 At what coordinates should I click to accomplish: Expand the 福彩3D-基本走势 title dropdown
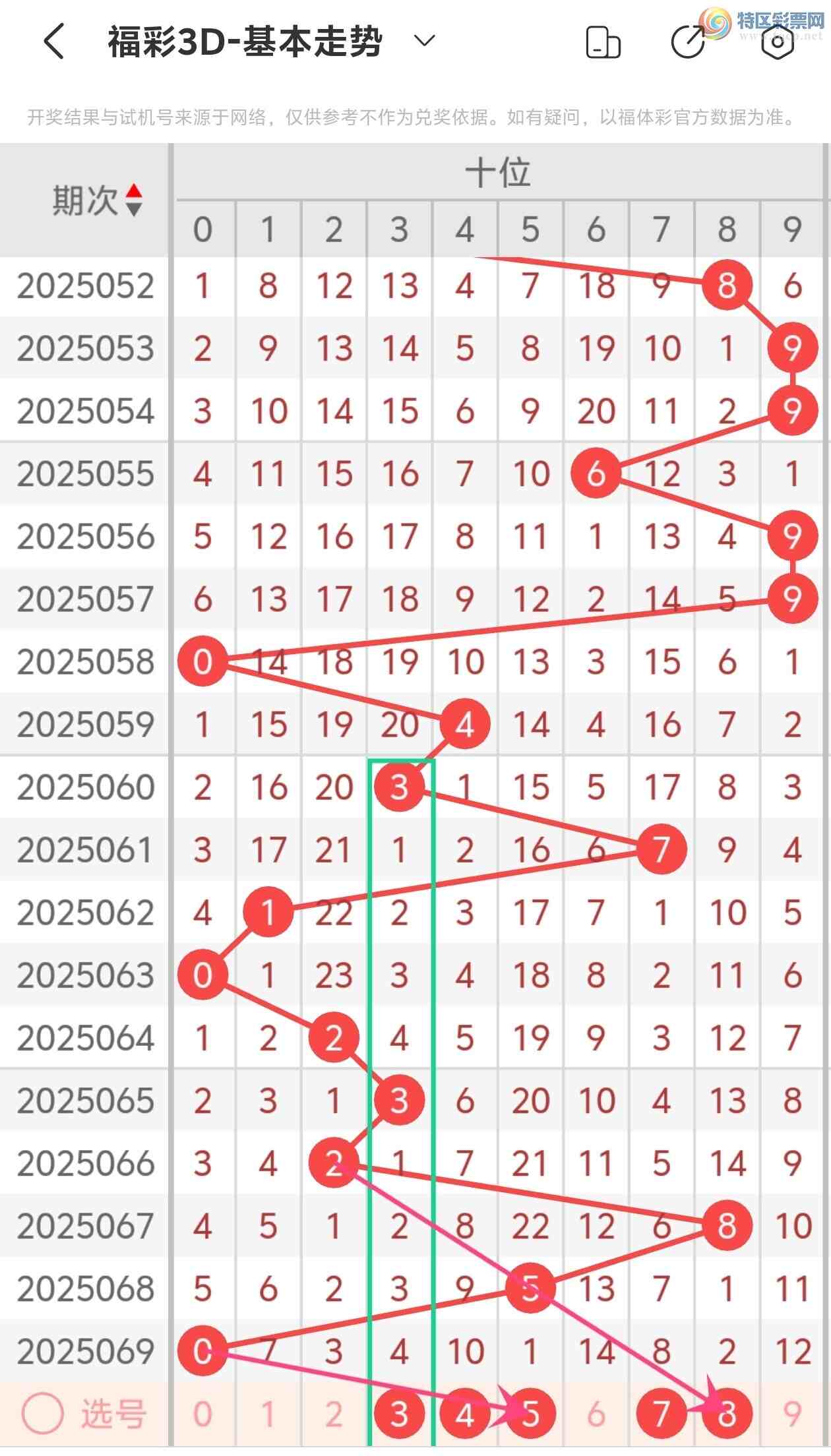(424, 41)
